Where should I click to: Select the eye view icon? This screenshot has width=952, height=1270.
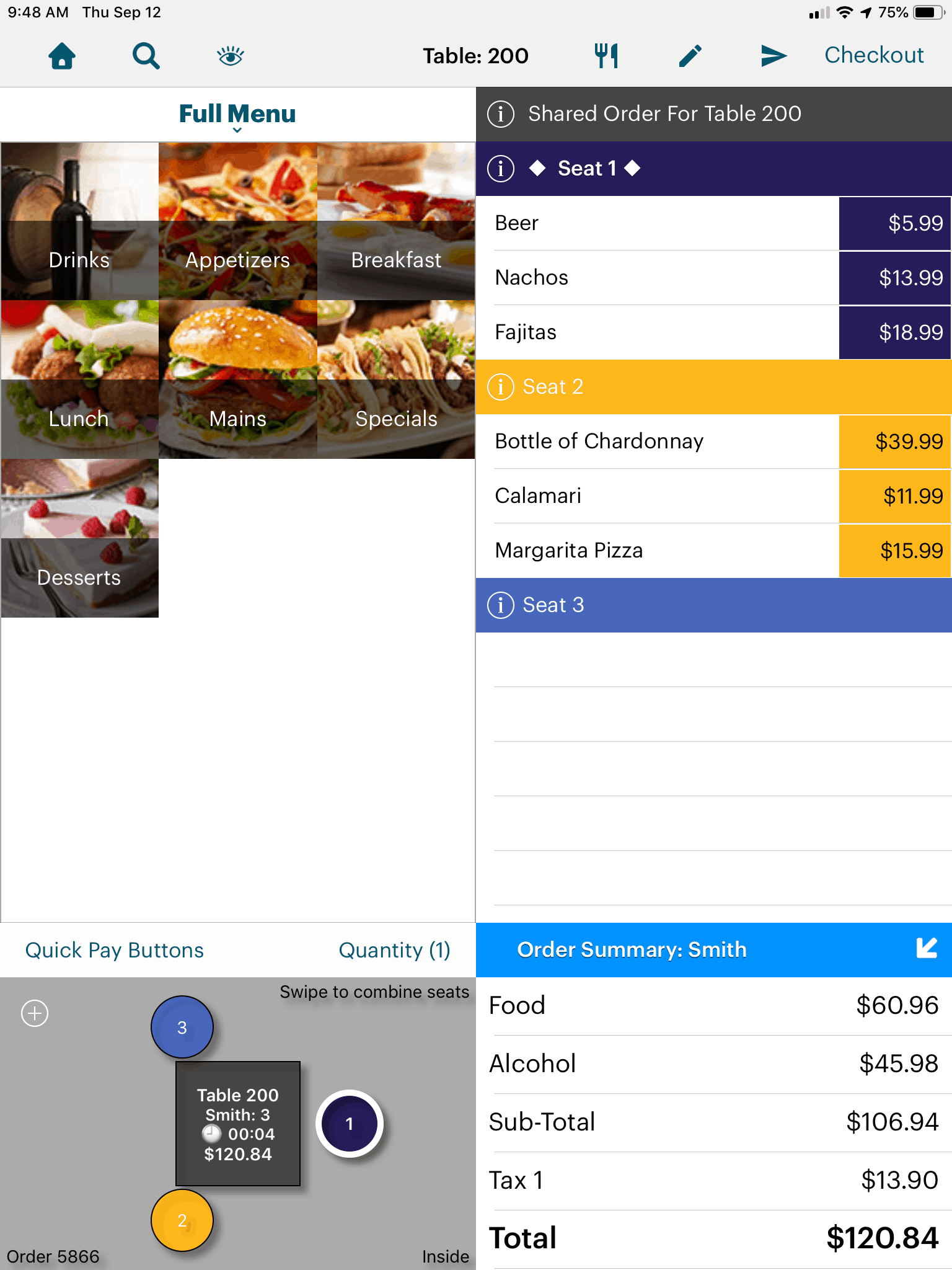coord(229,55)
